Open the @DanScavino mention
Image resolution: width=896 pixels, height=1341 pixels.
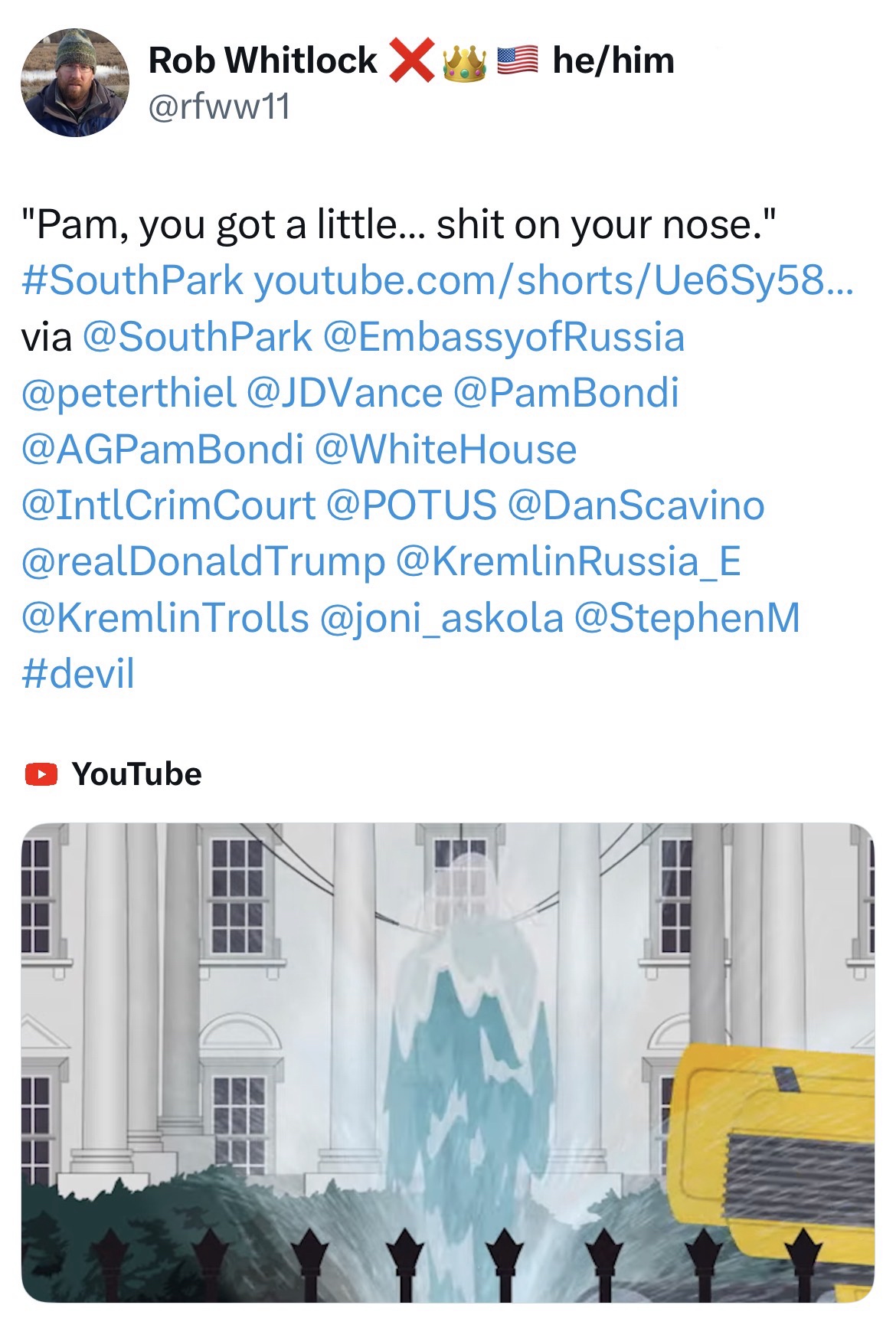(x=636, y=505)
